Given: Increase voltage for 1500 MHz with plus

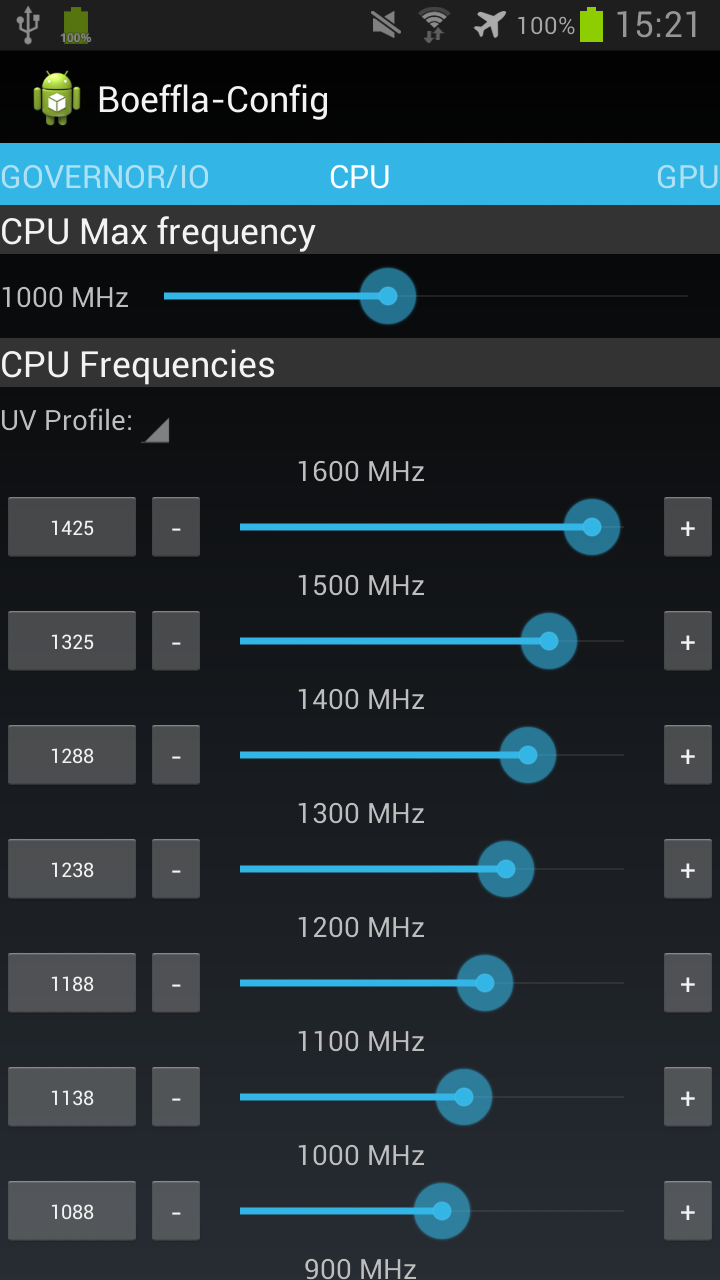Looking at the screenshot, I should click(688, 641).
